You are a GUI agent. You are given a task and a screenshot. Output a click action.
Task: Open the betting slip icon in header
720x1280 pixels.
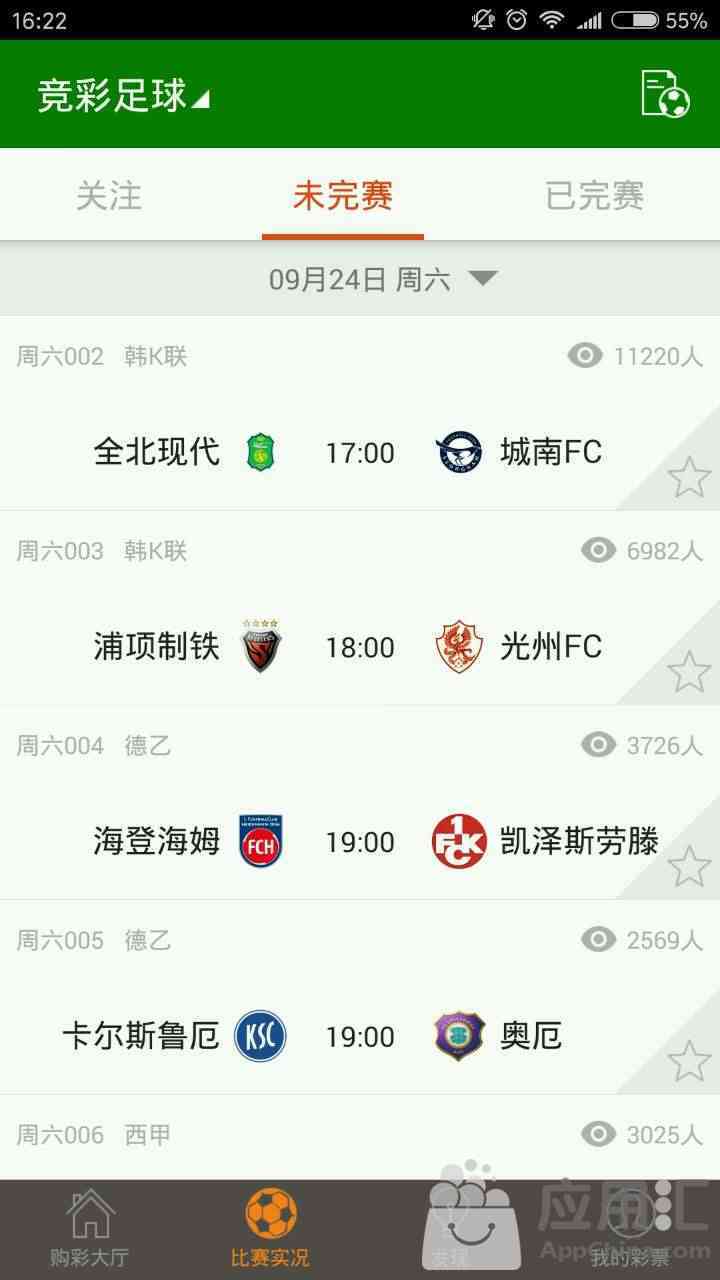pyautogui.click(x=665, y=94)
